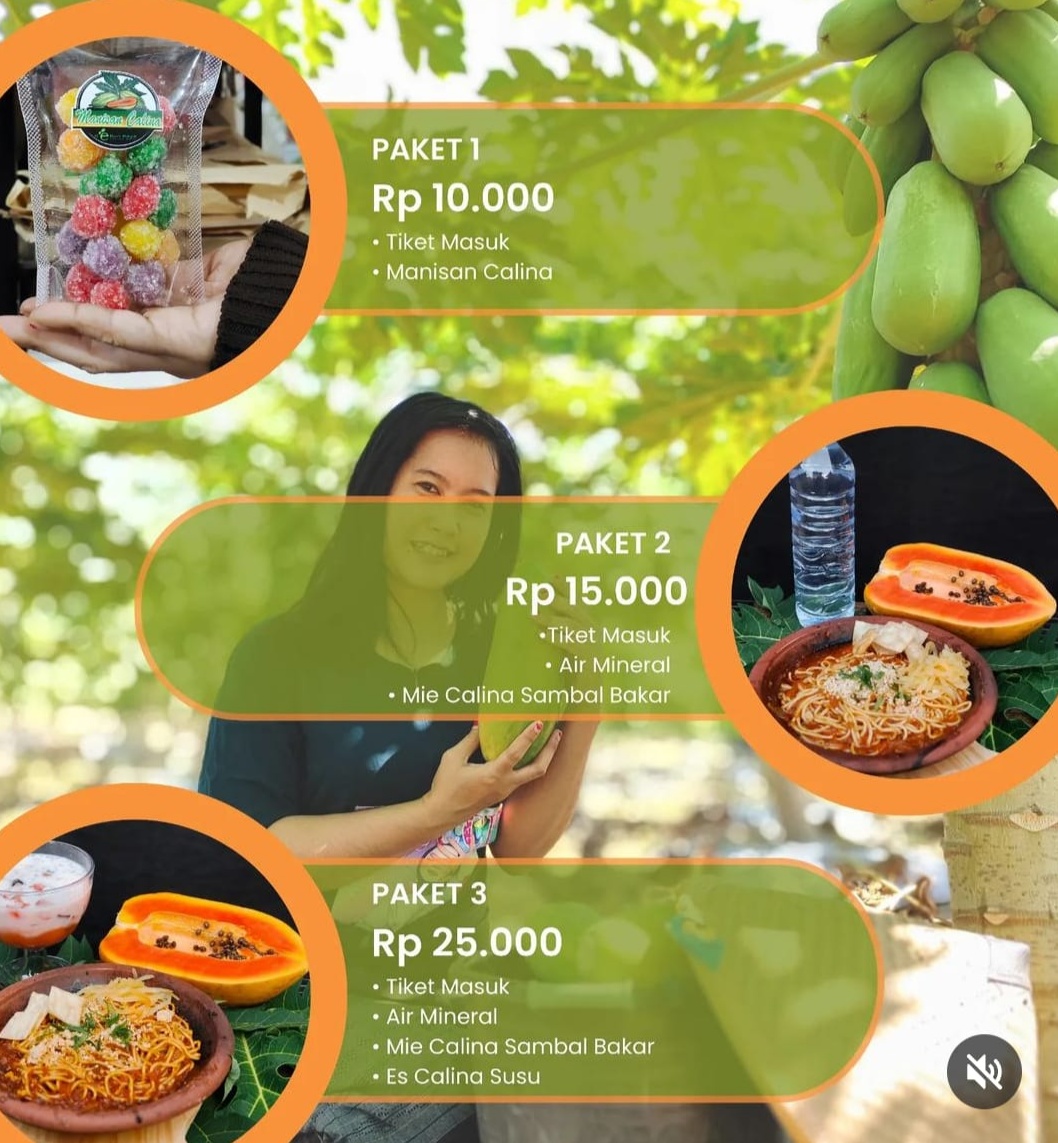Screen dimensions: 1058x1143
Task: Unmute the video sound
Action: coord(984,1071)
